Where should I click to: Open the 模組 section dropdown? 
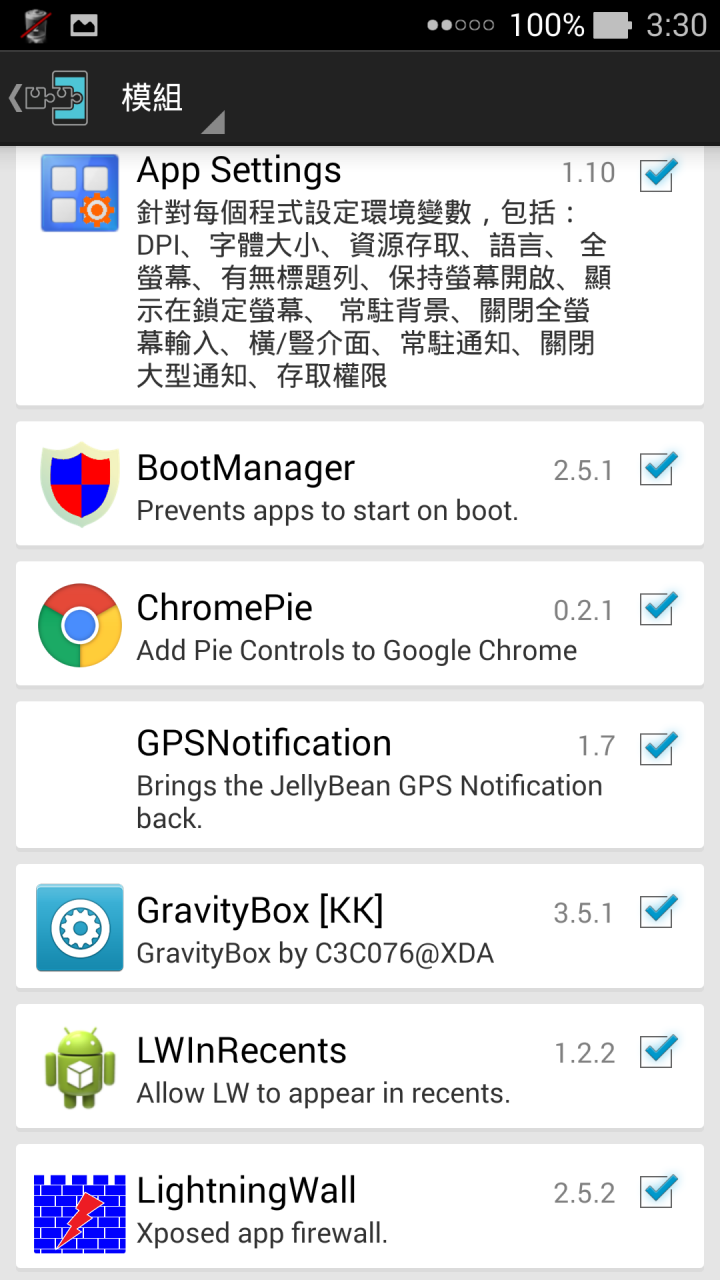(x=214, y=124)
